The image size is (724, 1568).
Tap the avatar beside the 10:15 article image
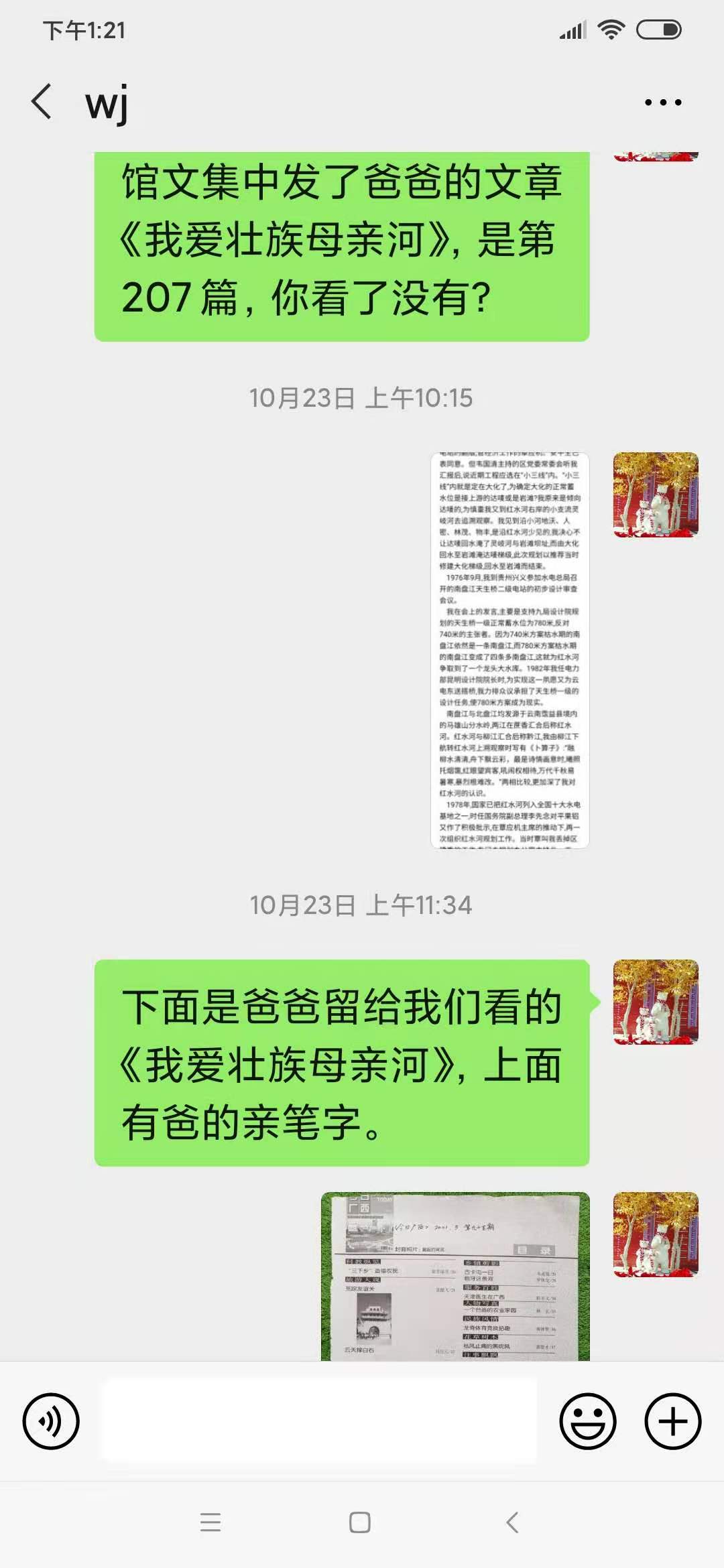click(x=656, y=495)
